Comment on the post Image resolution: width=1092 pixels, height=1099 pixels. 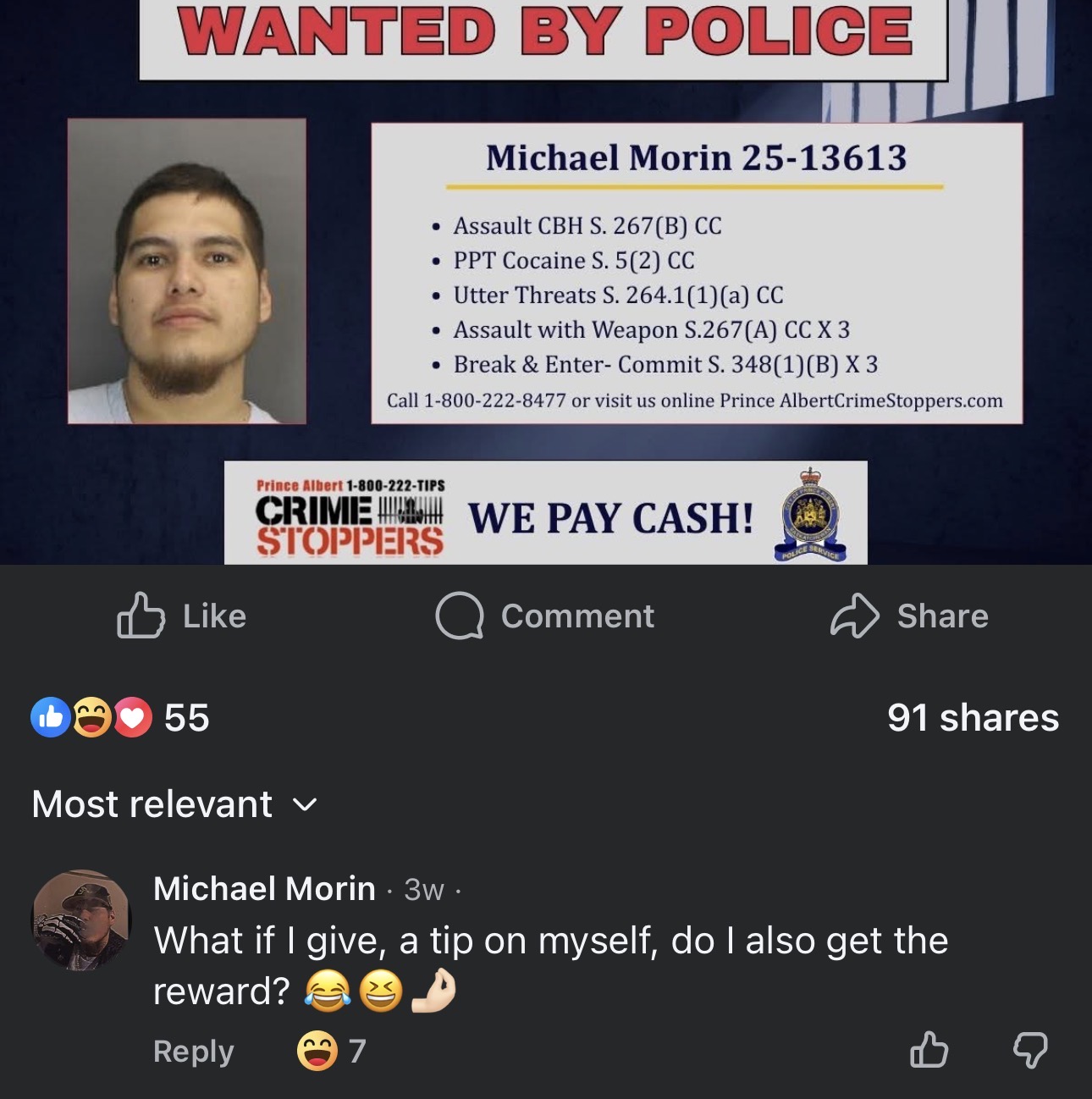(545, 616)
